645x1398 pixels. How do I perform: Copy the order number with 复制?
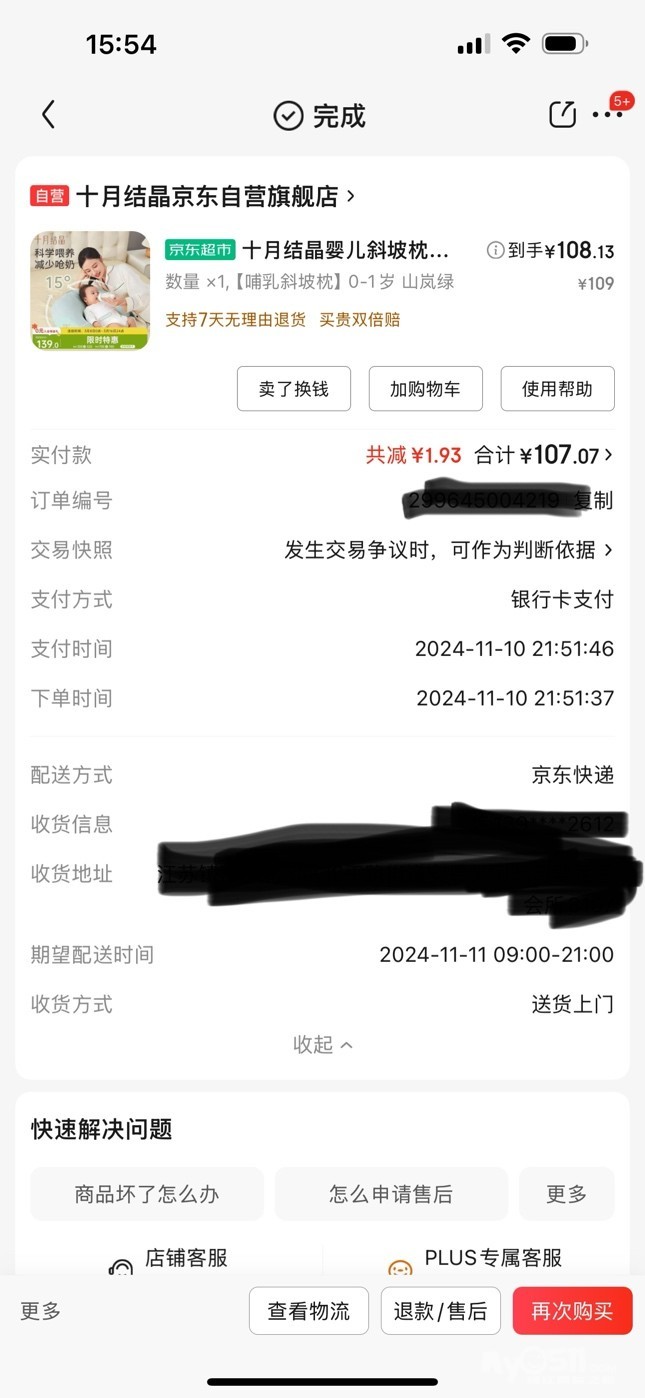click(x=595, y=501)
